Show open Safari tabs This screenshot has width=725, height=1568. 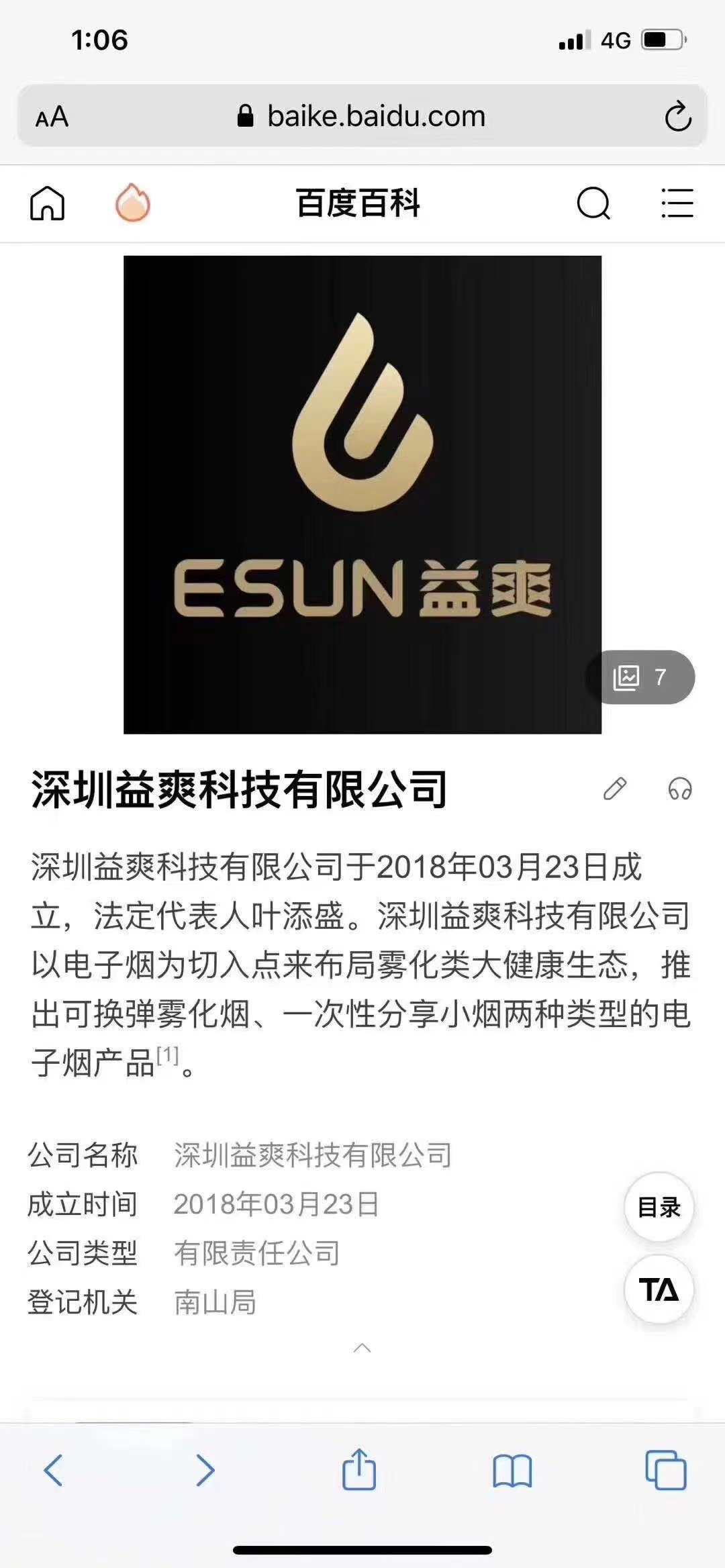[665, 1470]
